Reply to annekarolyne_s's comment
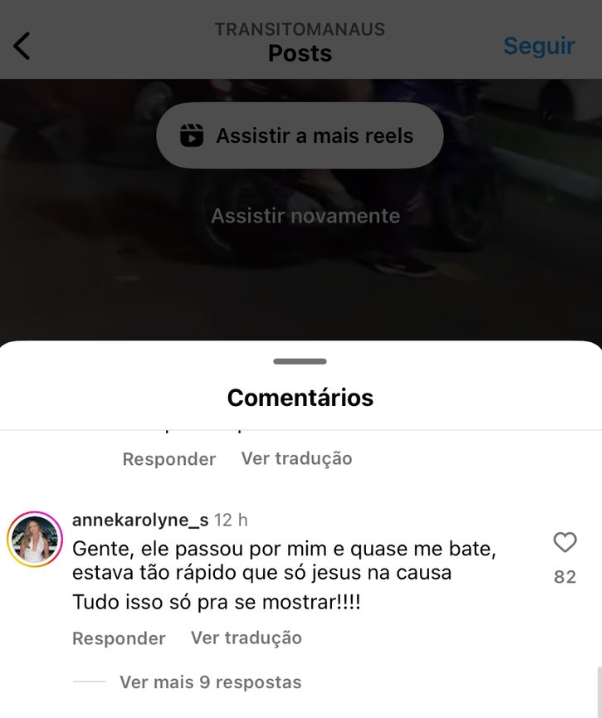602x718 pixels. 118,638
